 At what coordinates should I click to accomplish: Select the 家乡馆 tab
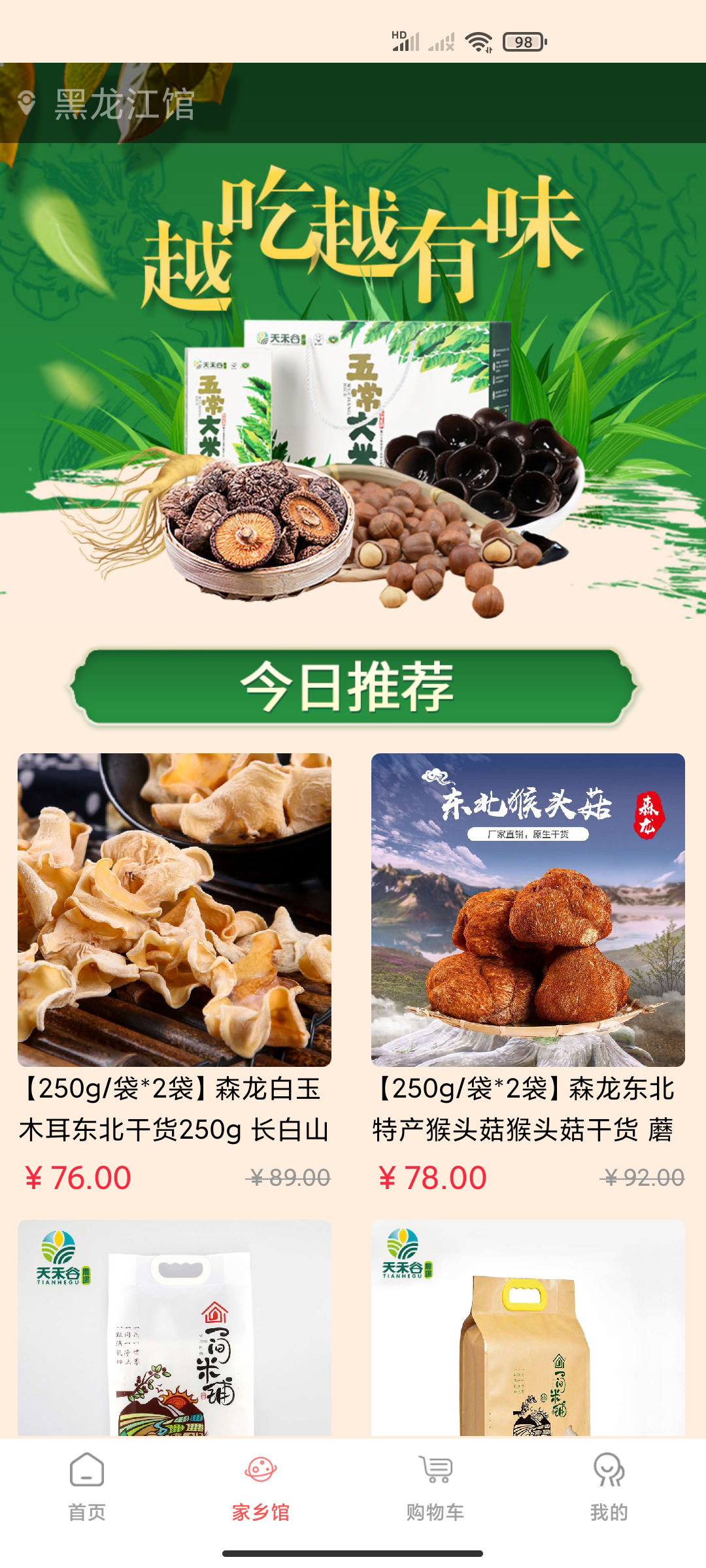[261, 1483]
